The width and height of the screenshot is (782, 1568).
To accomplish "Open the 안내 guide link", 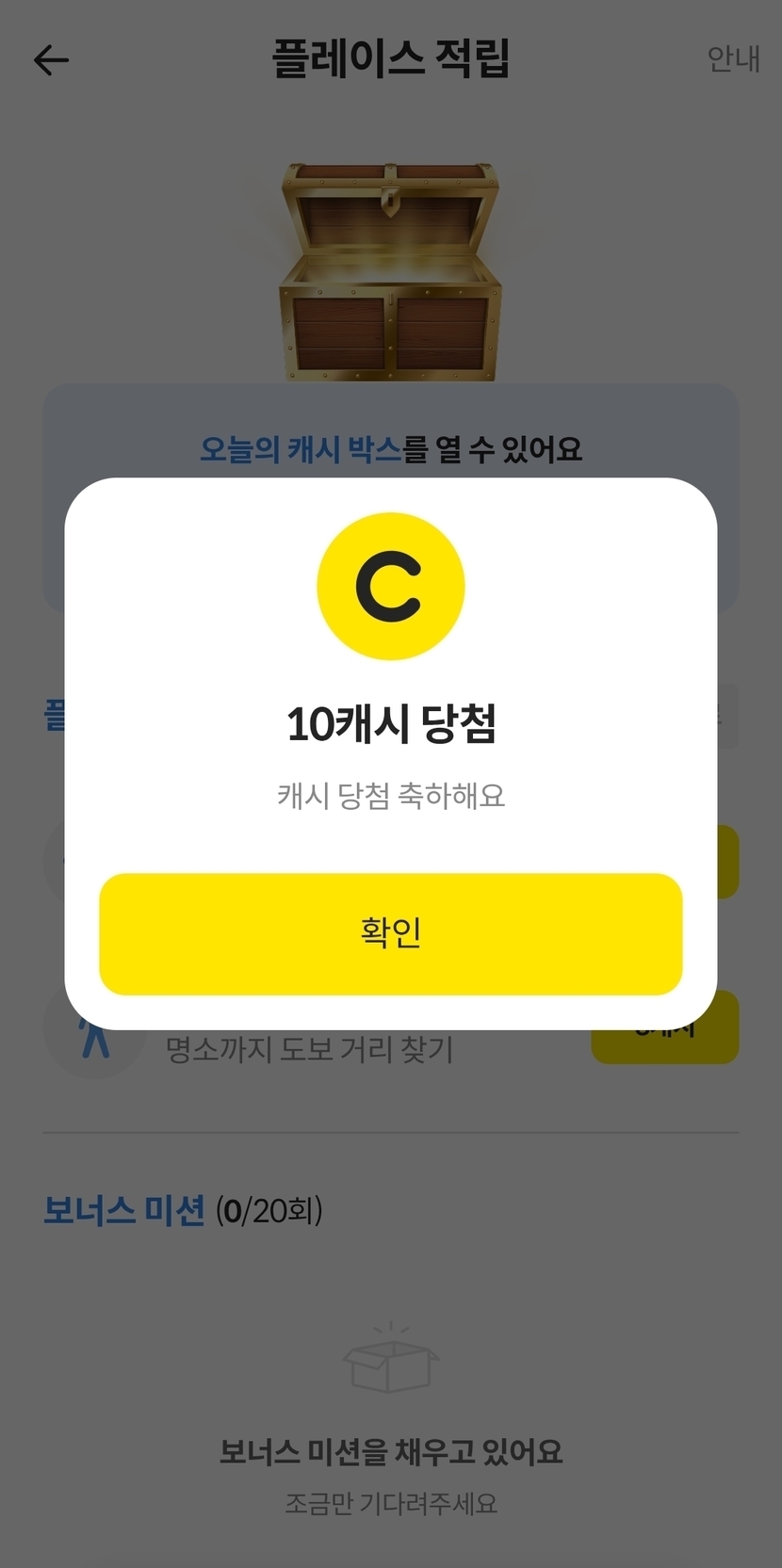I will [x=733, y=58].
